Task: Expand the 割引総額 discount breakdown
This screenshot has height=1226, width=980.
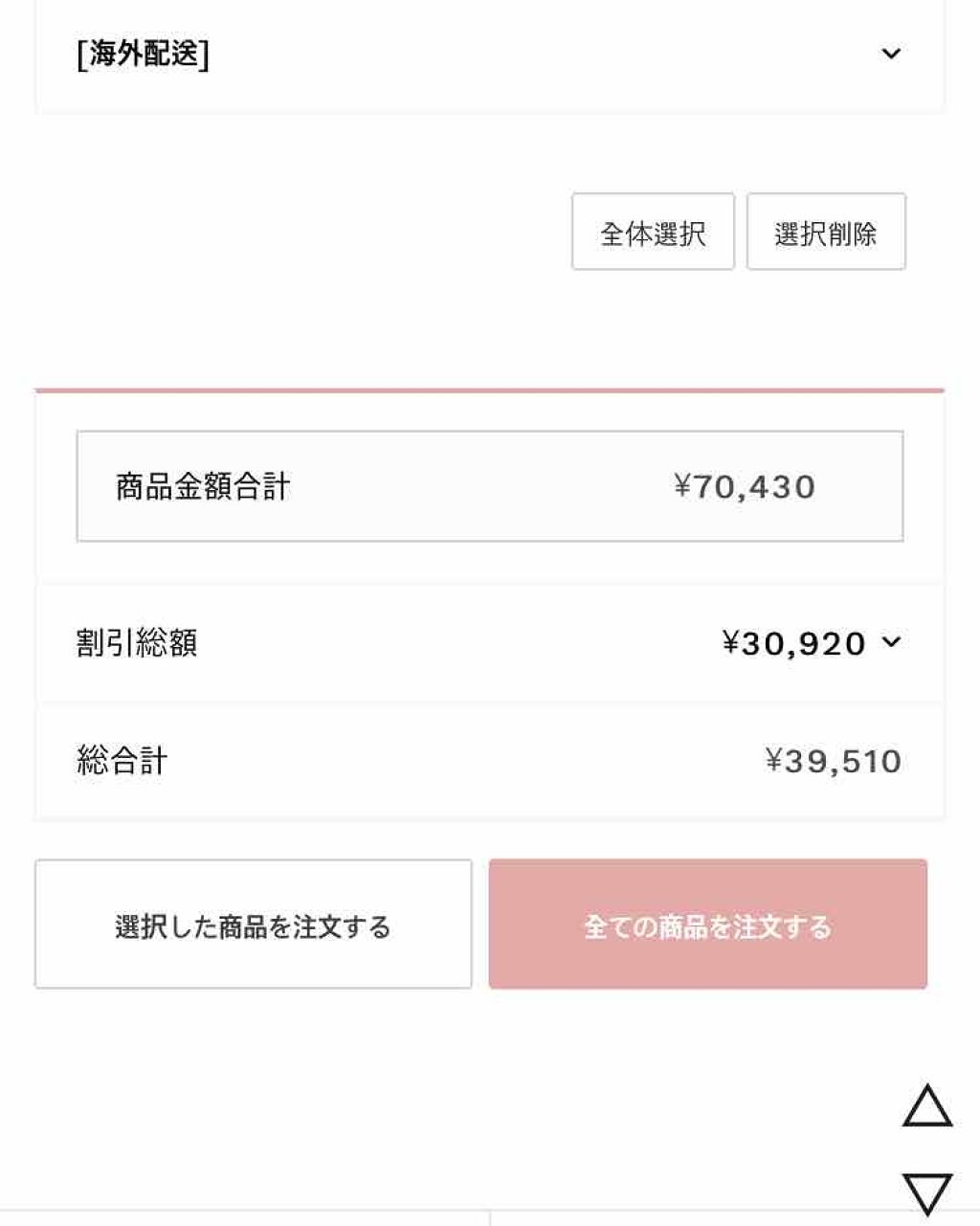Action: click(x=890, y=642)
